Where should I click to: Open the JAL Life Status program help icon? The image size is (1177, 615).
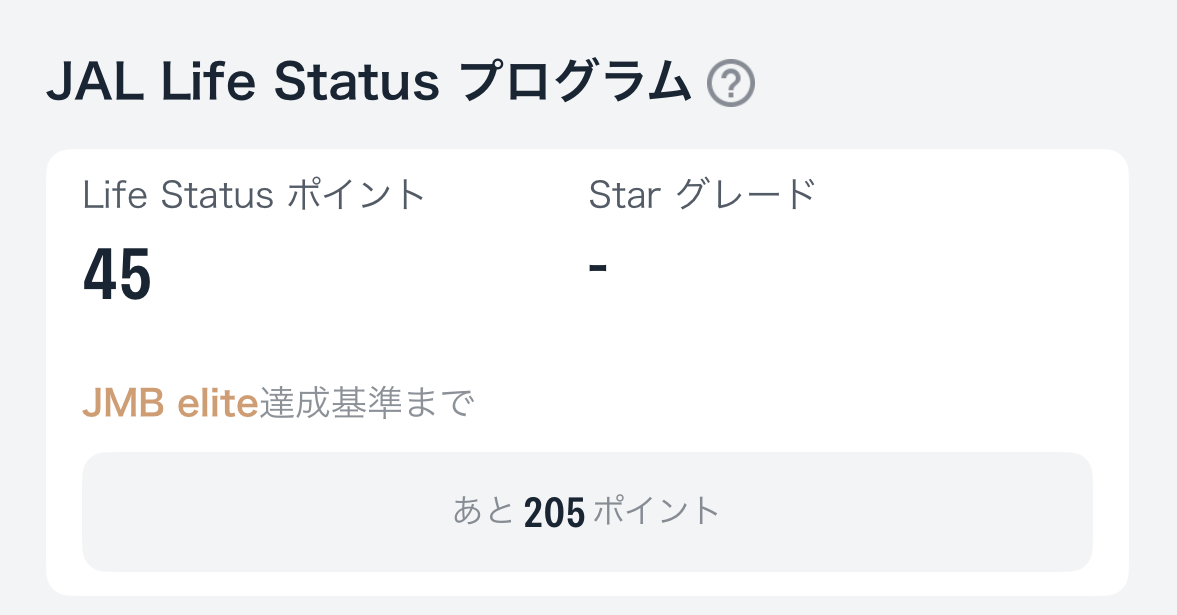click(730, 84)
